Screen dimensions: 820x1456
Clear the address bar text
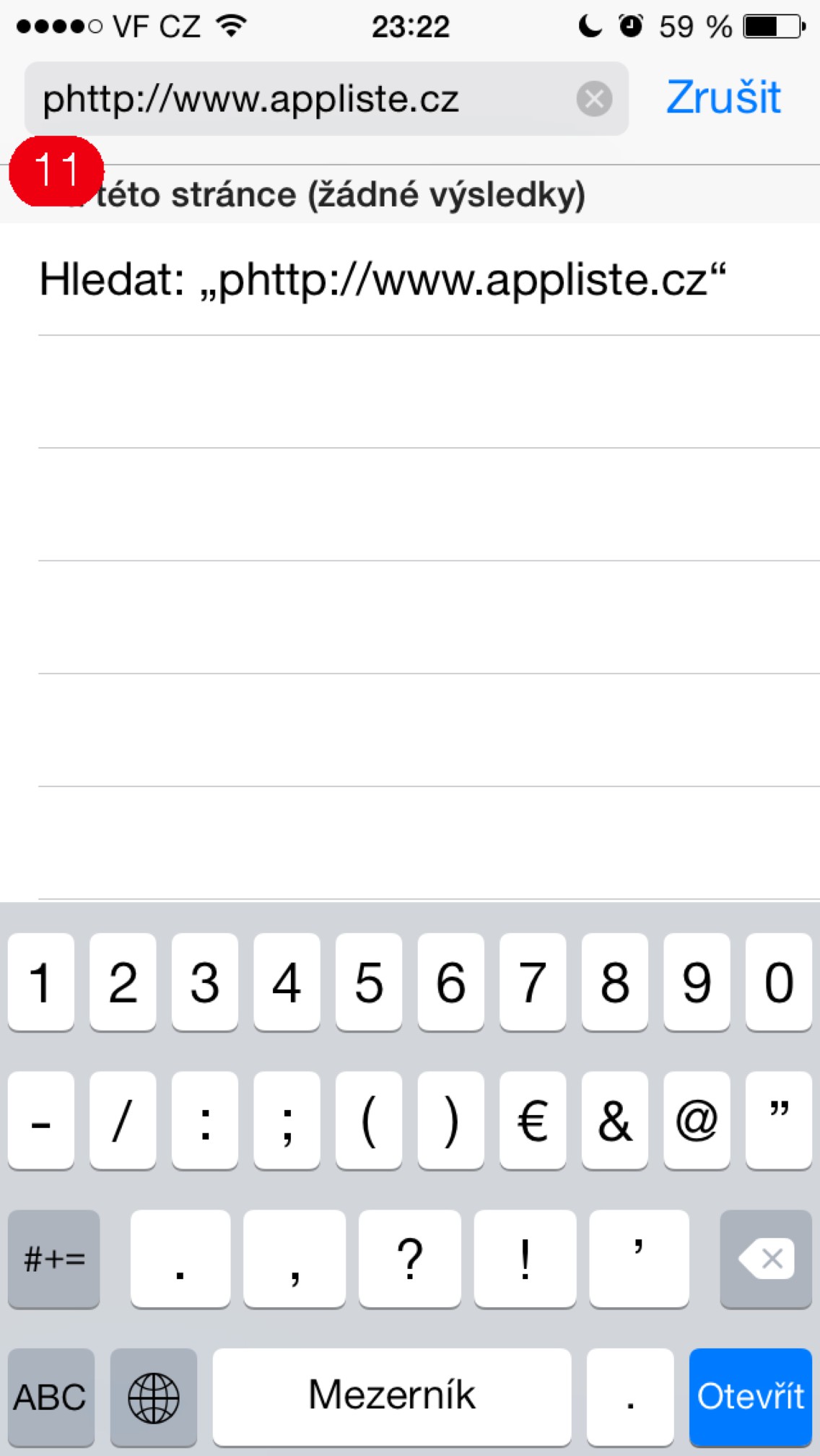(594, 99)
